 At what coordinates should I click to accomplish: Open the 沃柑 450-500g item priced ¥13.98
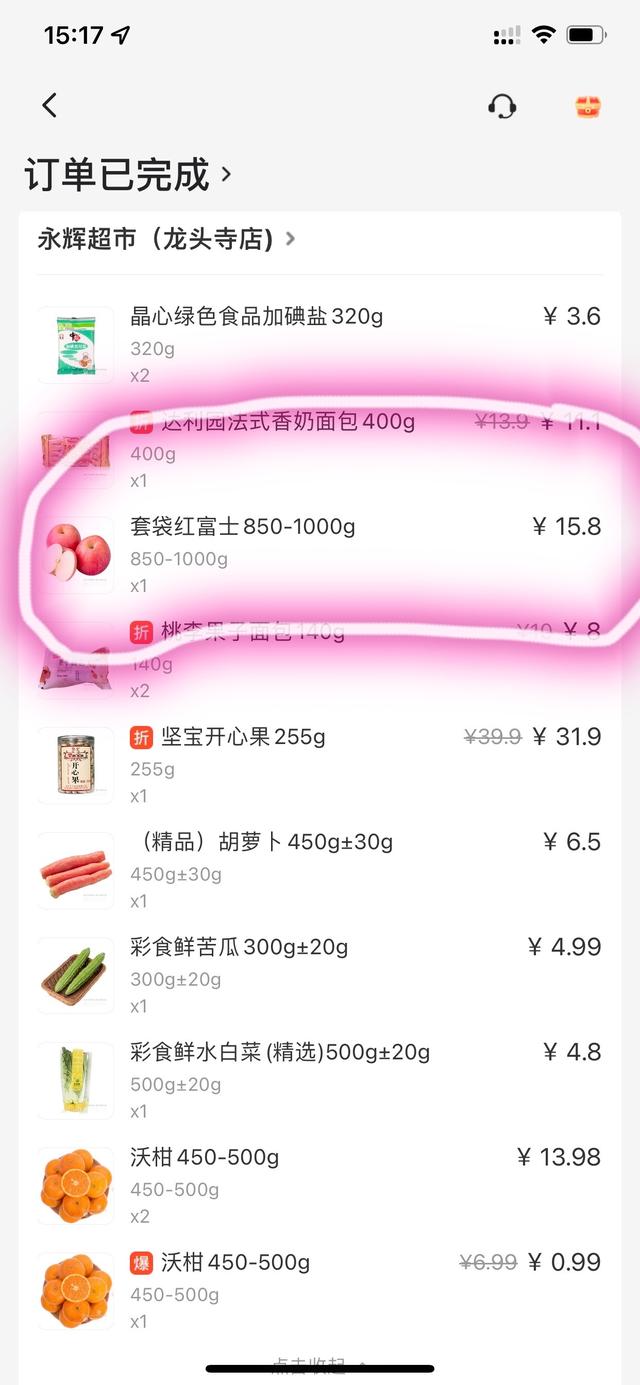click(204, 1157)
